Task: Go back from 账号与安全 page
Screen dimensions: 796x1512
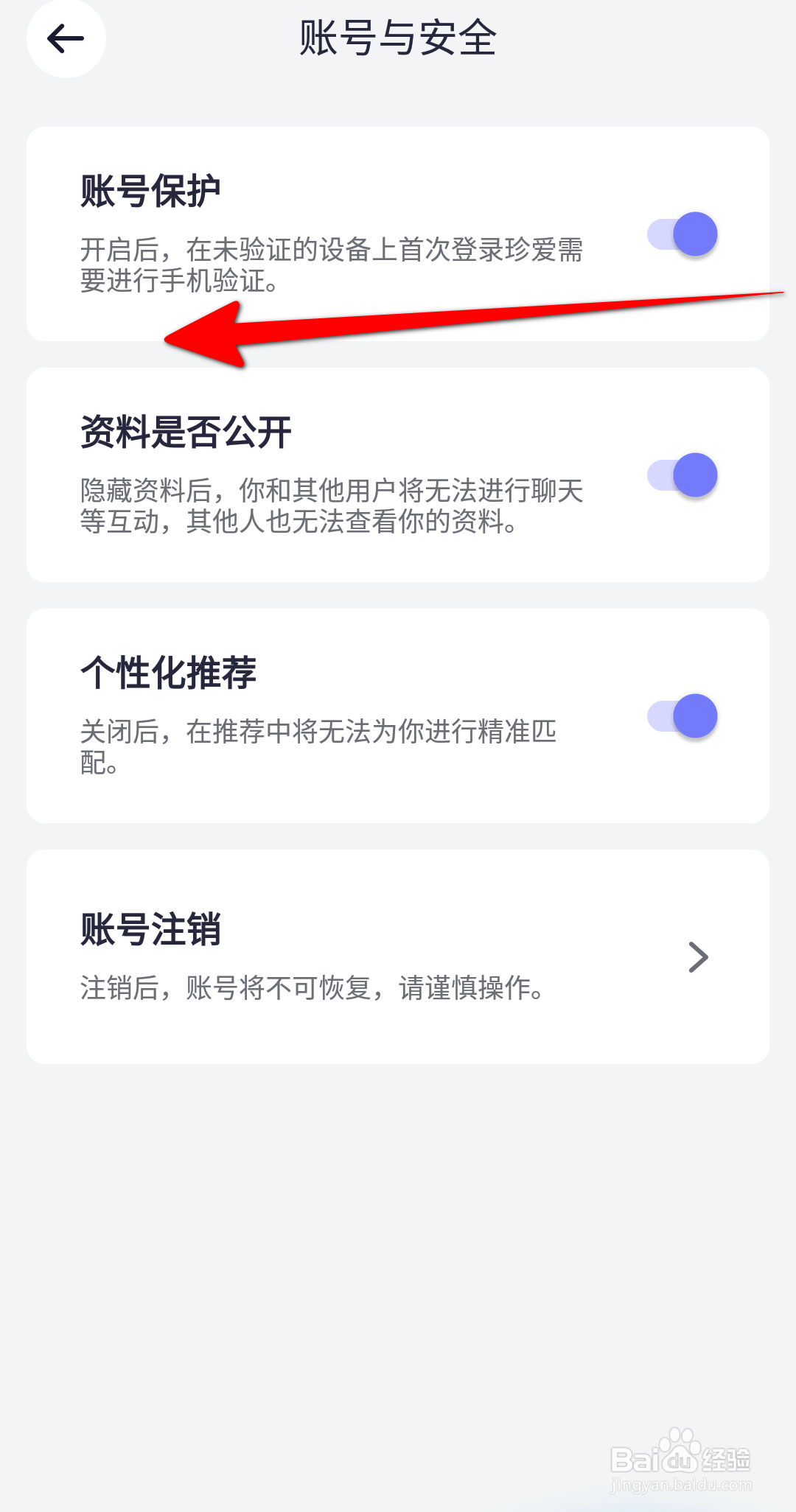Action: pos(66,39)
